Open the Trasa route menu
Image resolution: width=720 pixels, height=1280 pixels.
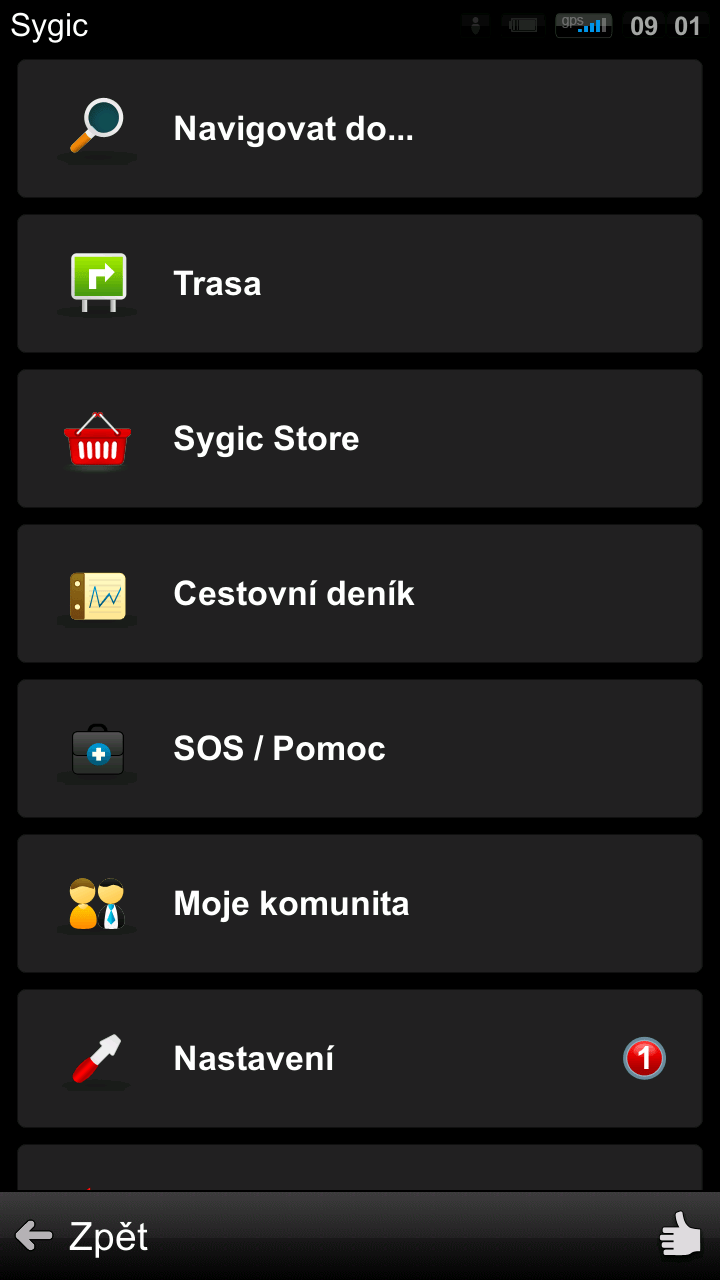pyautogui.click(x=360, y=283)
